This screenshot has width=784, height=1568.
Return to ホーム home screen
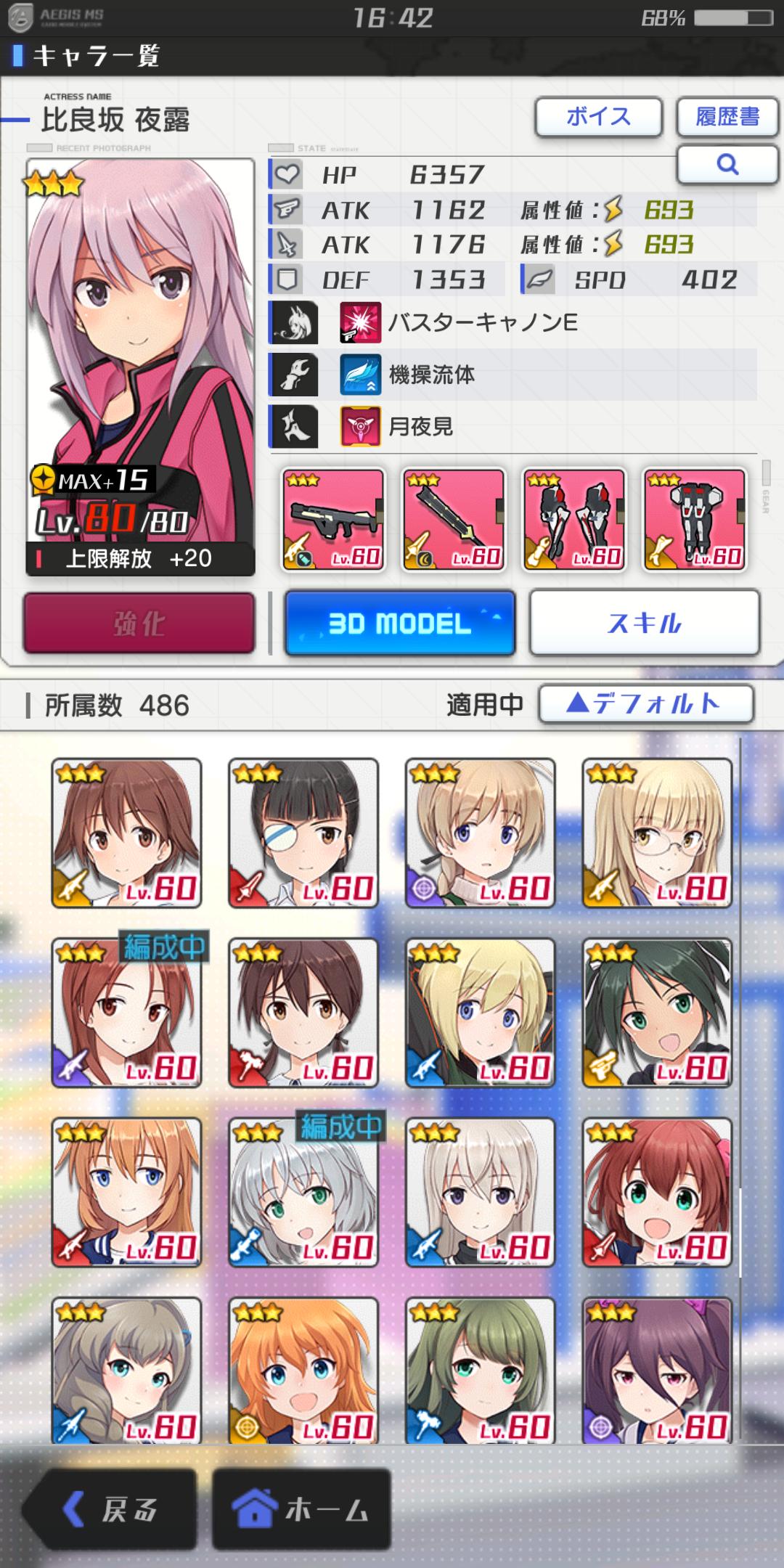(301, 1510)
